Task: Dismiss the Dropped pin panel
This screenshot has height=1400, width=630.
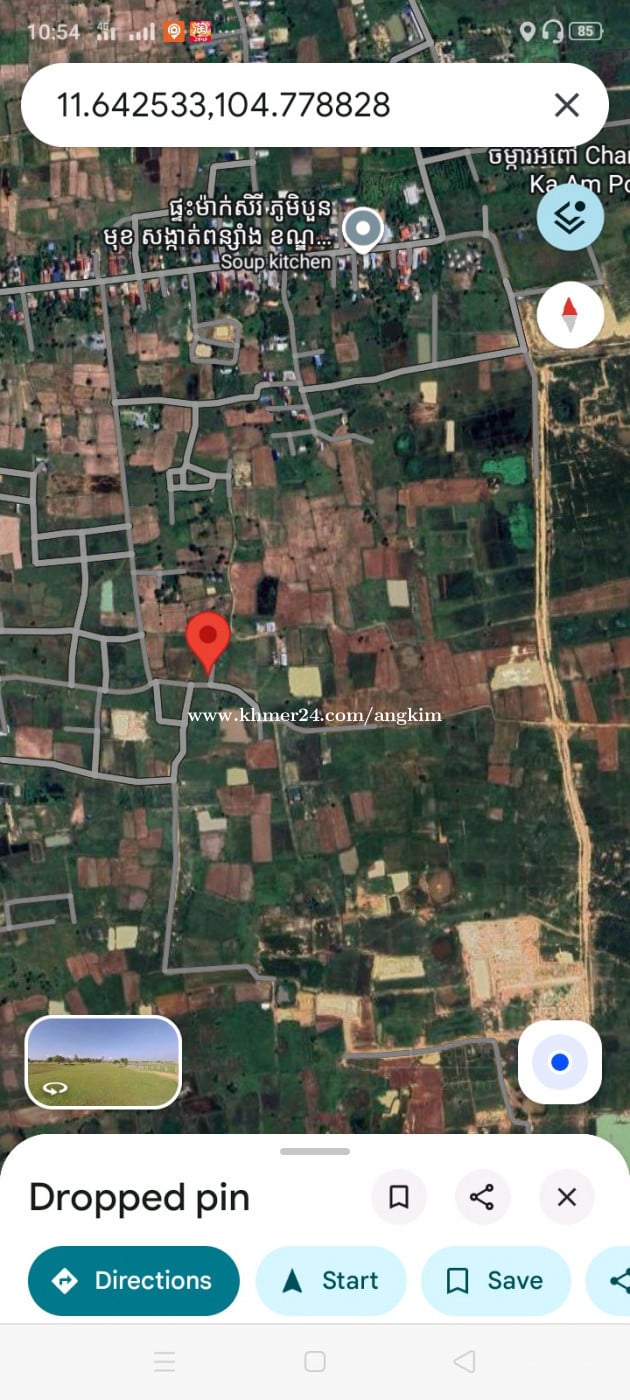Action: pos(566,1197)
